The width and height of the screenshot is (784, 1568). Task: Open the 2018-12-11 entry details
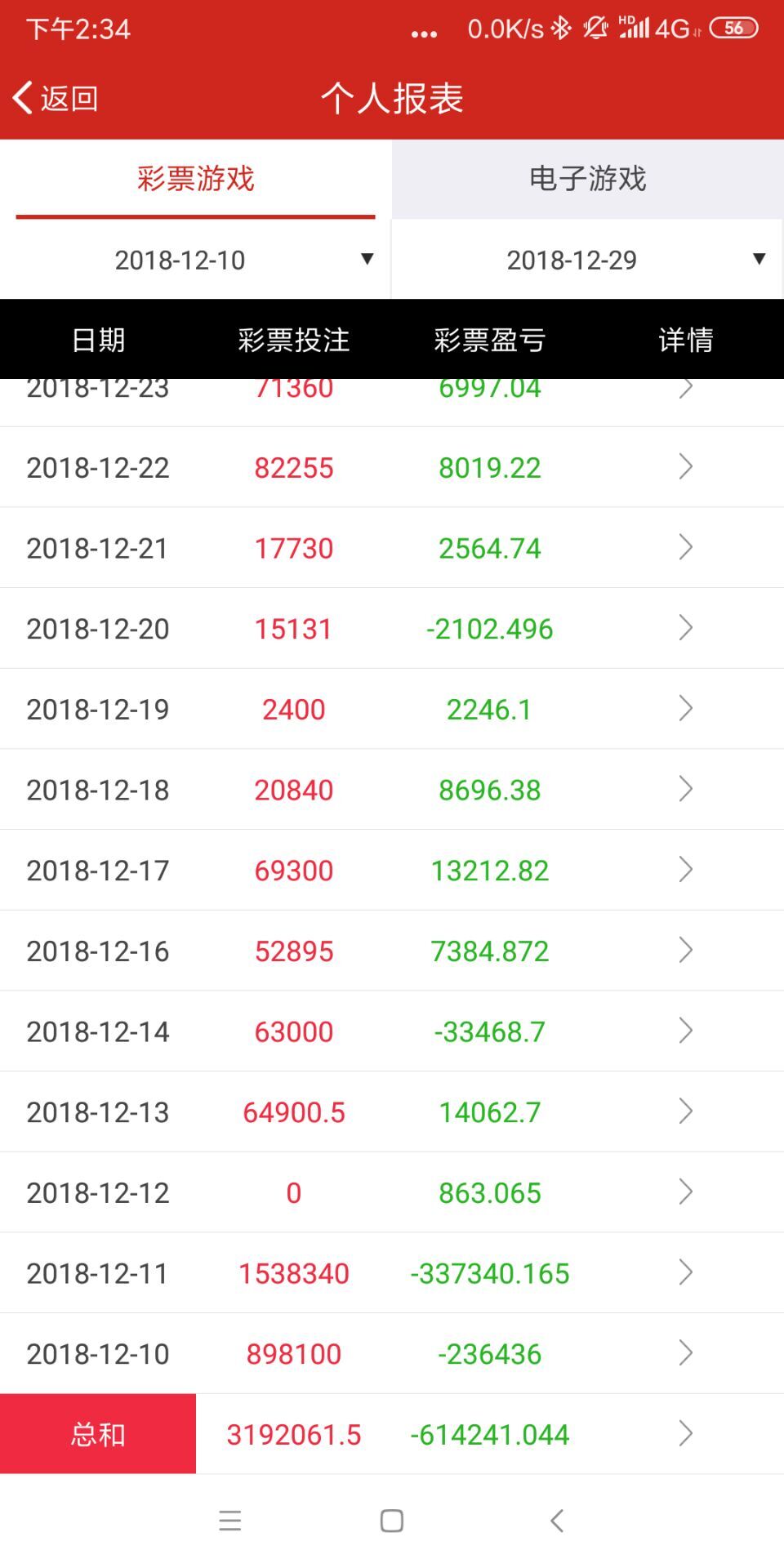tap(685, 1272)
